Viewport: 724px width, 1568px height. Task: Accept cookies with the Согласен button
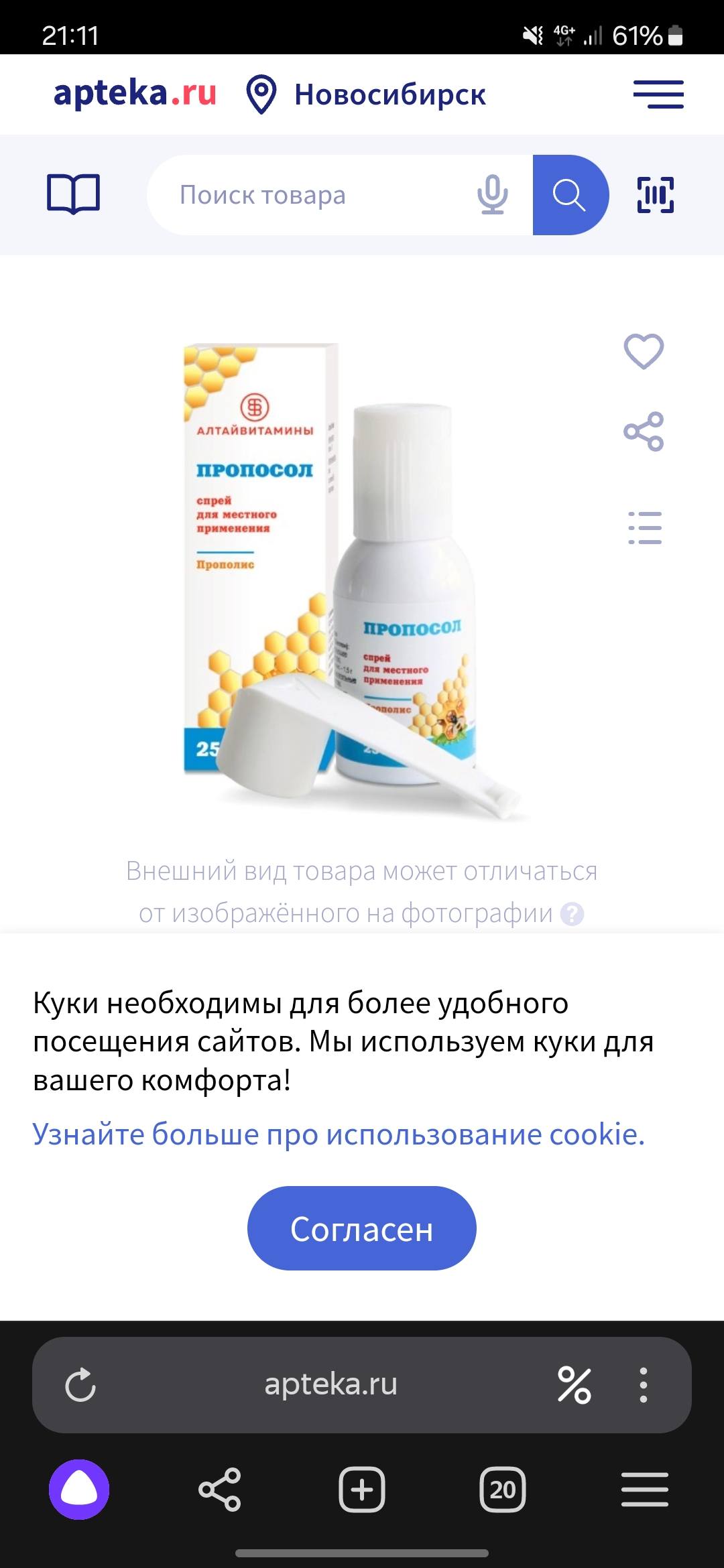point(361,1228)
